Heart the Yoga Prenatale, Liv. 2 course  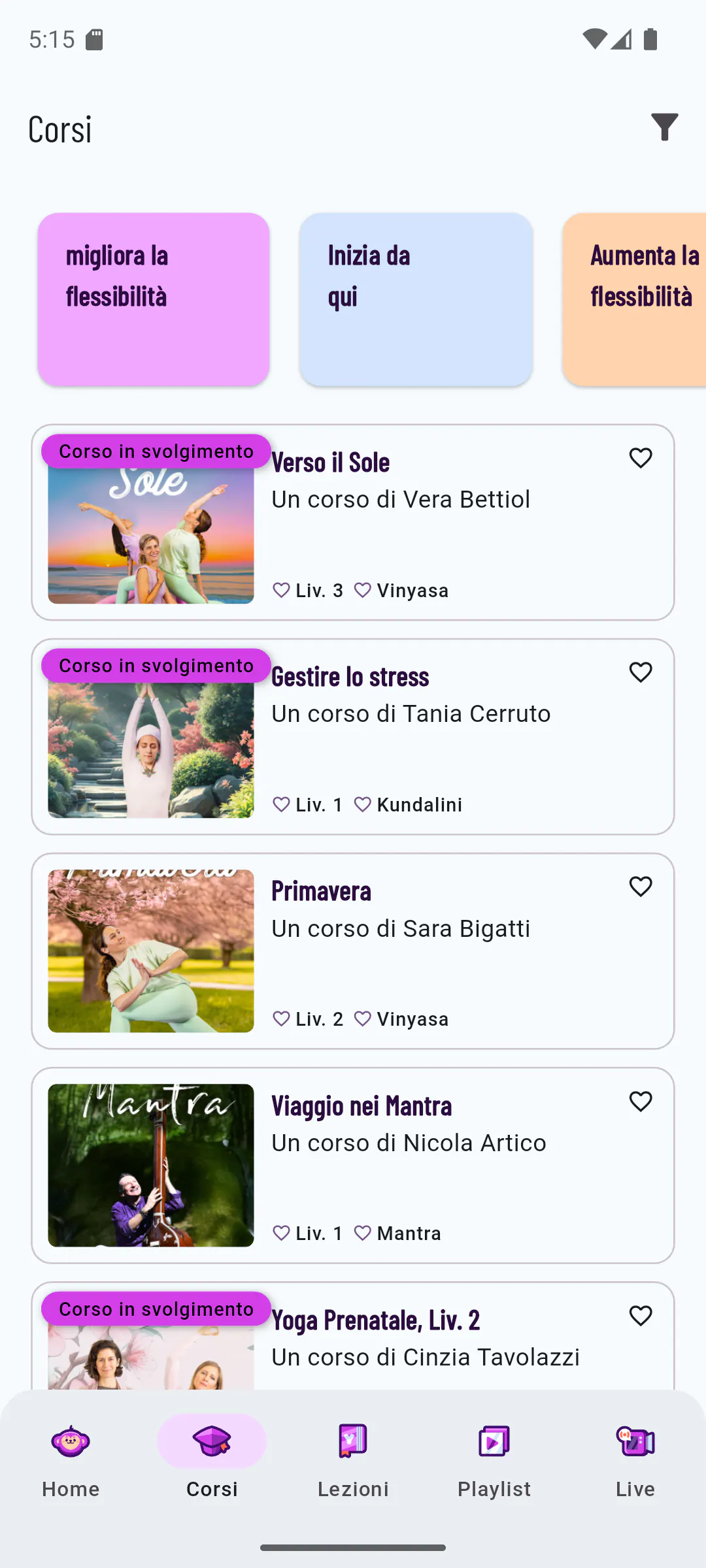click(641, 1316)
